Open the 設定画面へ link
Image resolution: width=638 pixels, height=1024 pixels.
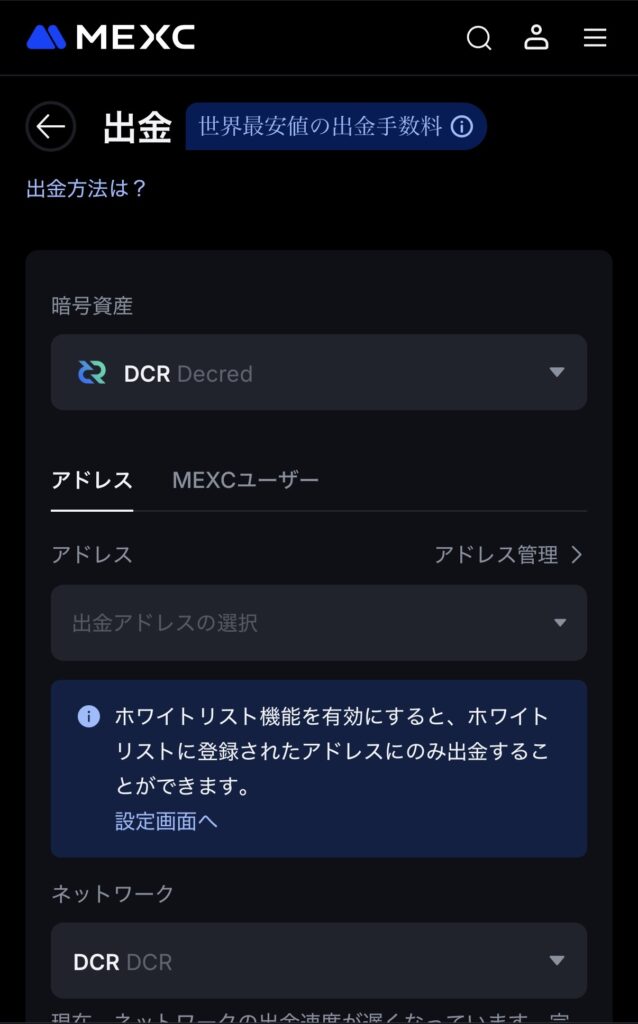166,821
